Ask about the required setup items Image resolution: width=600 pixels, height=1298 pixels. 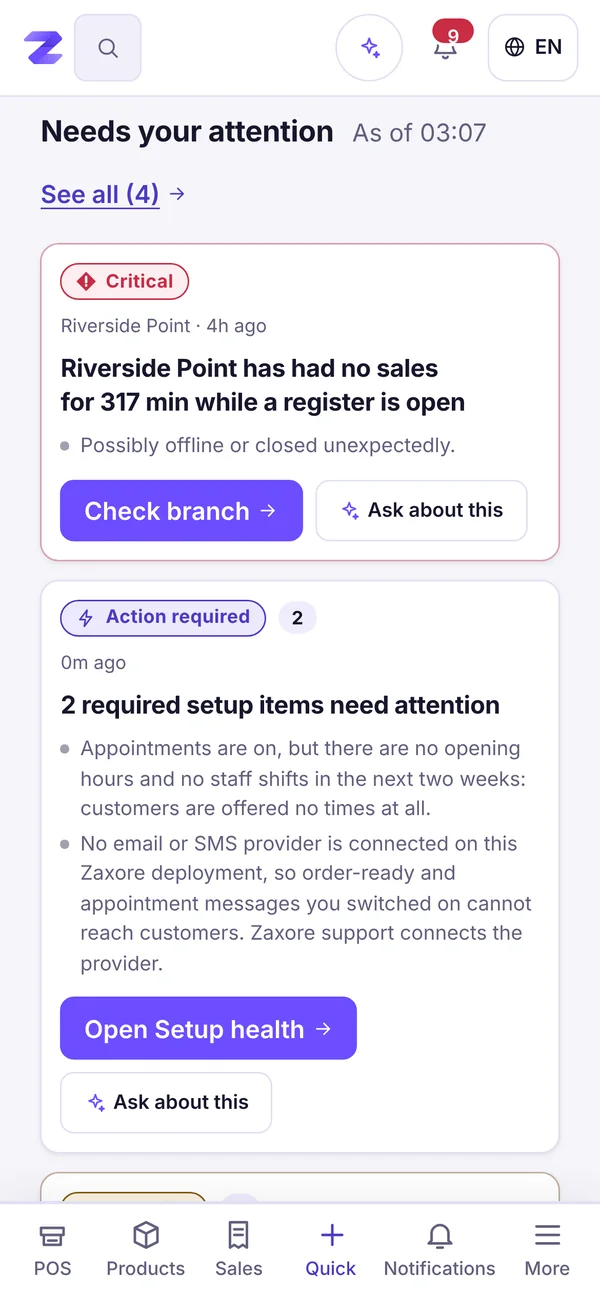[x=166, y=1102]
